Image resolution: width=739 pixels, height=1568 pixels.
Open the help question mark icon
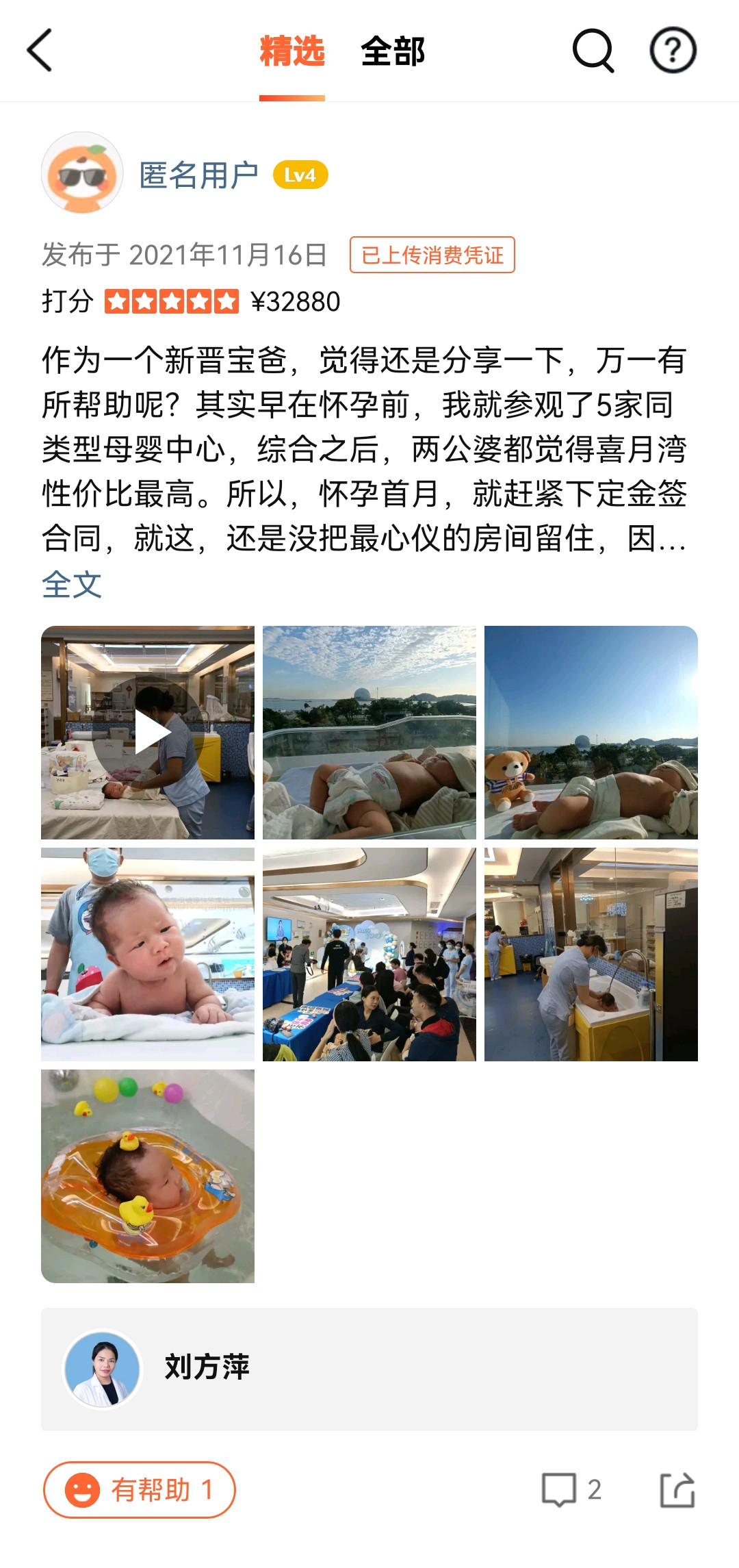pos(673,51)
